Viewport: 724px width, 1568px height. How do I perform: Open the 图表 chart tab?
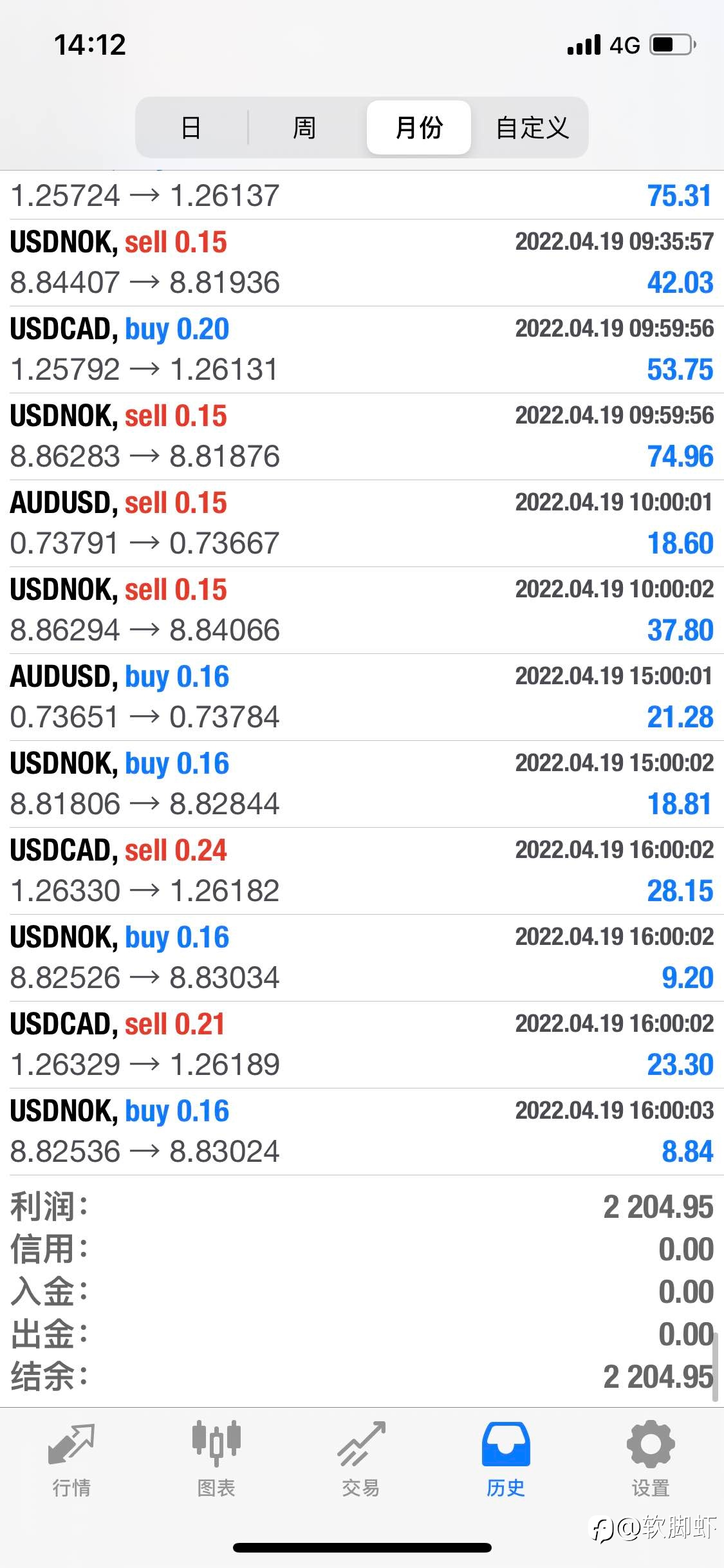click(x=216, y=1459)
